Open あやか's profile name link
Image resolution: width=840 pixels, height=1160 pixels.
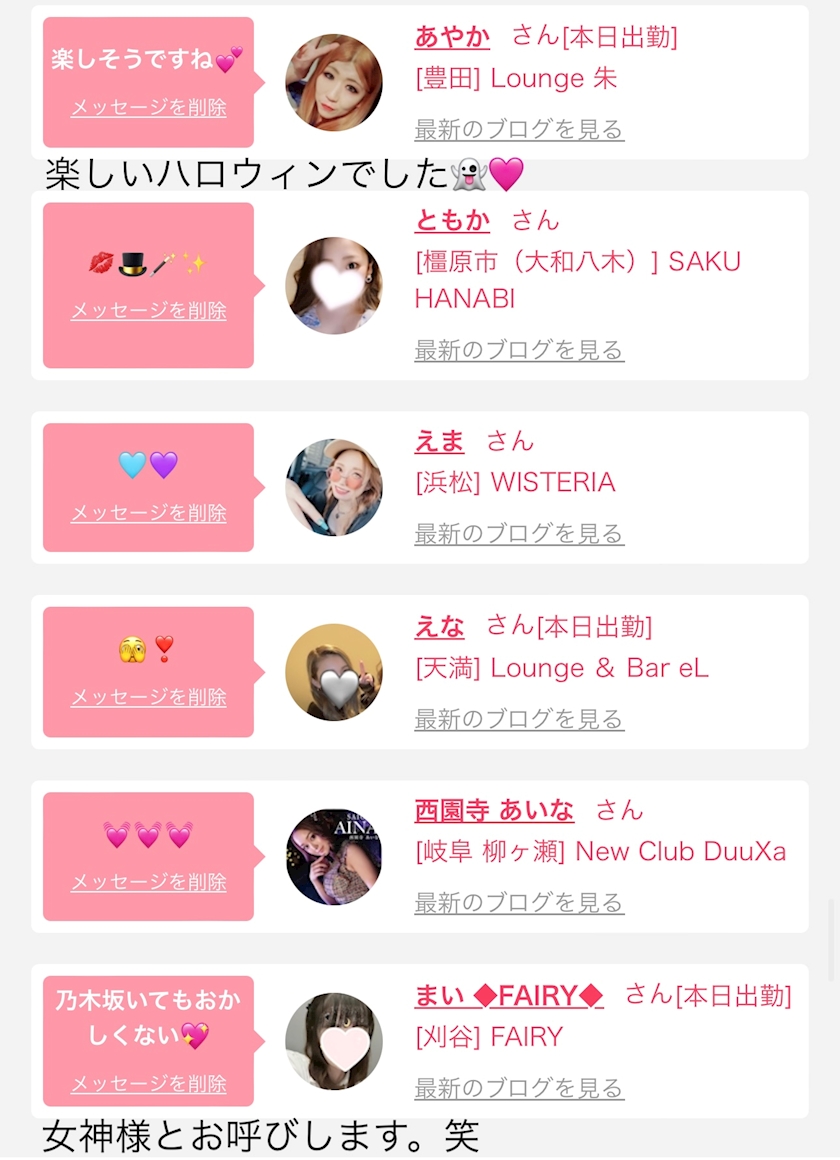[451, 36]
